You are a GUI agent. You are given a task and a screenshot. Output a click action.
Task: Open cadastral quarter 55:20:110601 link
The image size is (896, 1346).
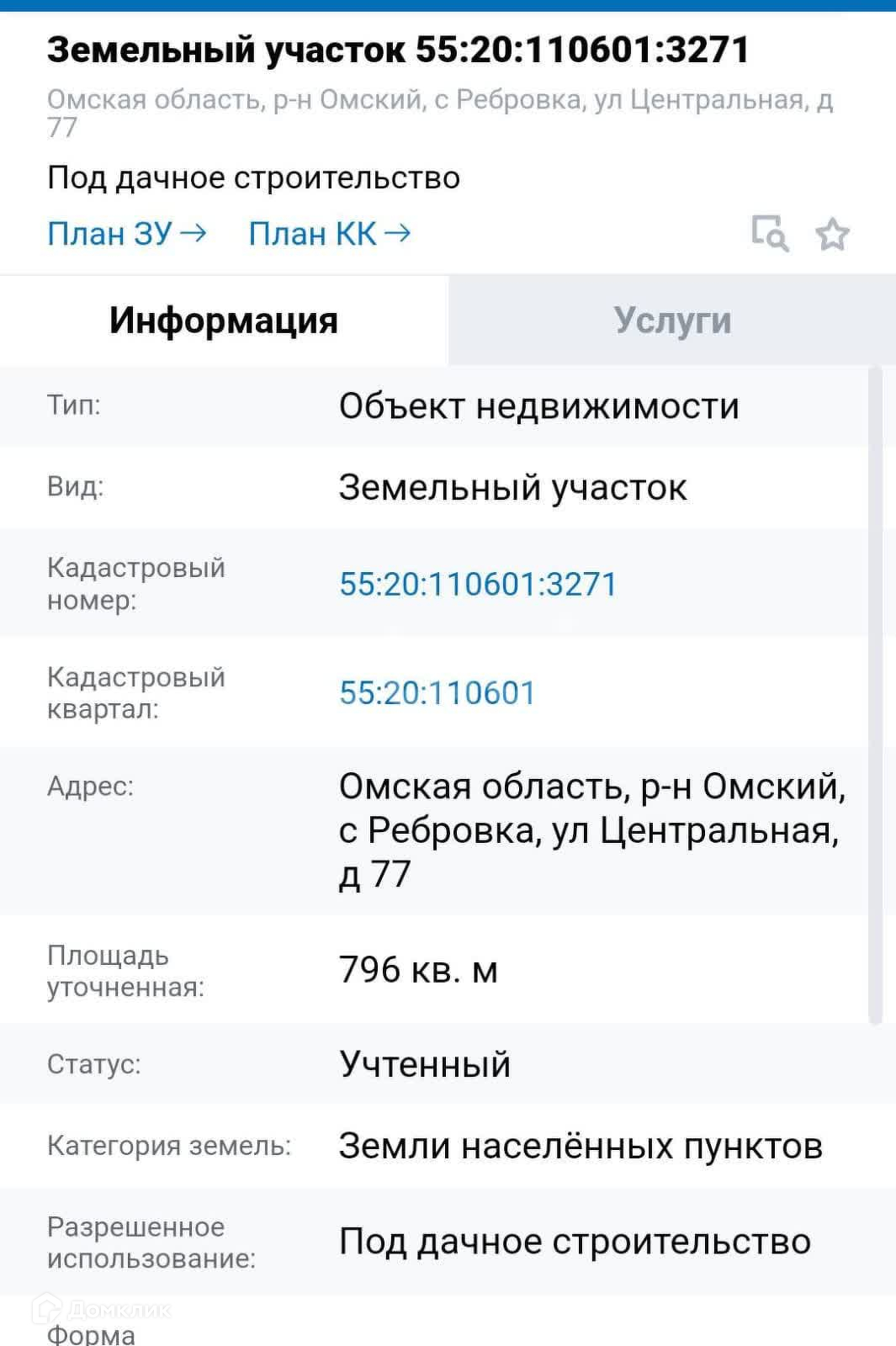[x=437, y=693]
